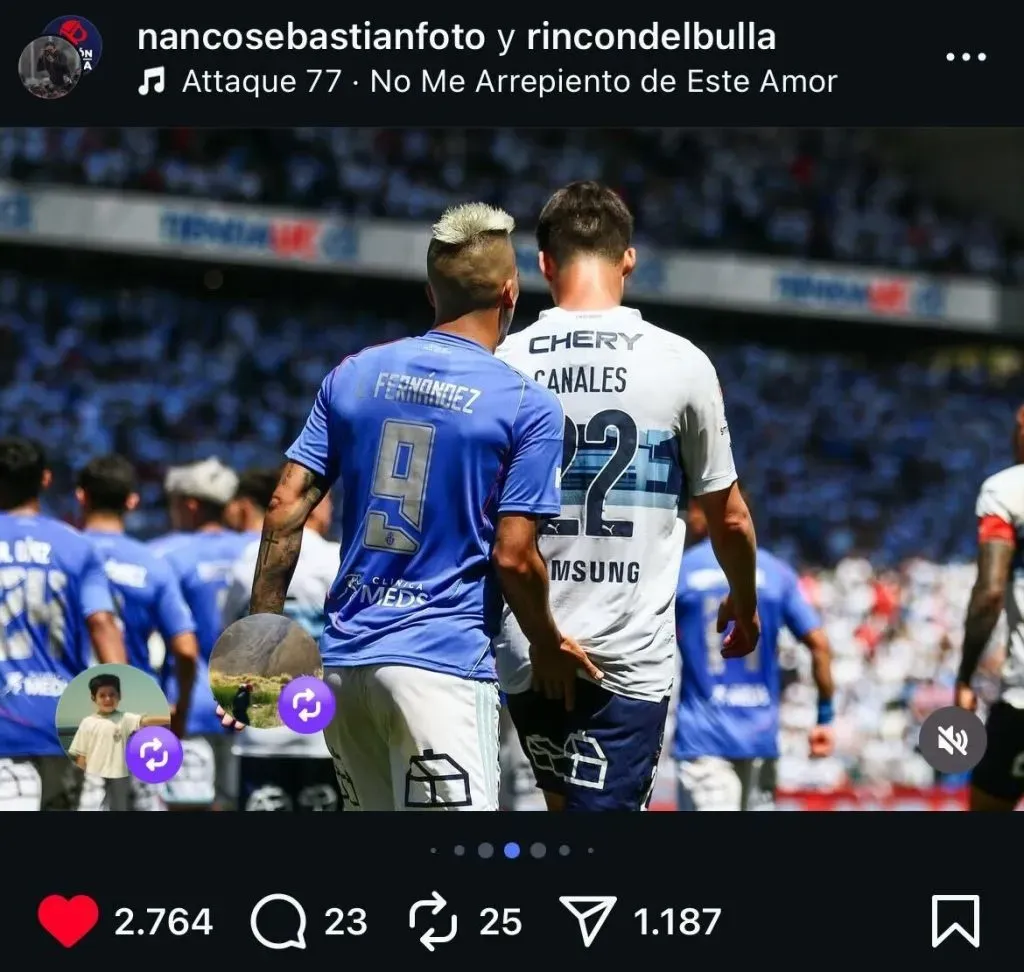Share the post via the paper plane

click(x=588, y=921)
